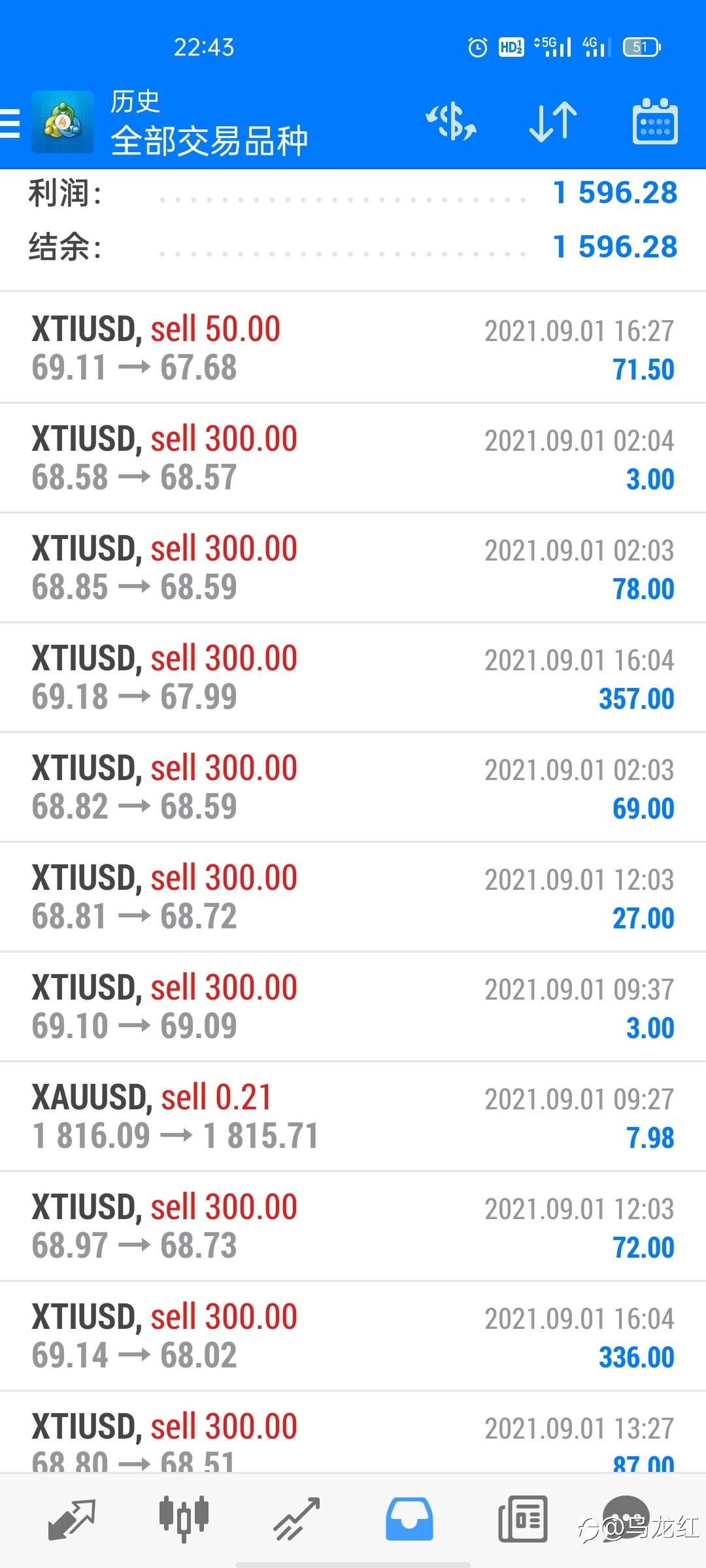Open the XAUUSD sell 0.21 trade
This screenshot has height=1568, width=706.
353,1116
